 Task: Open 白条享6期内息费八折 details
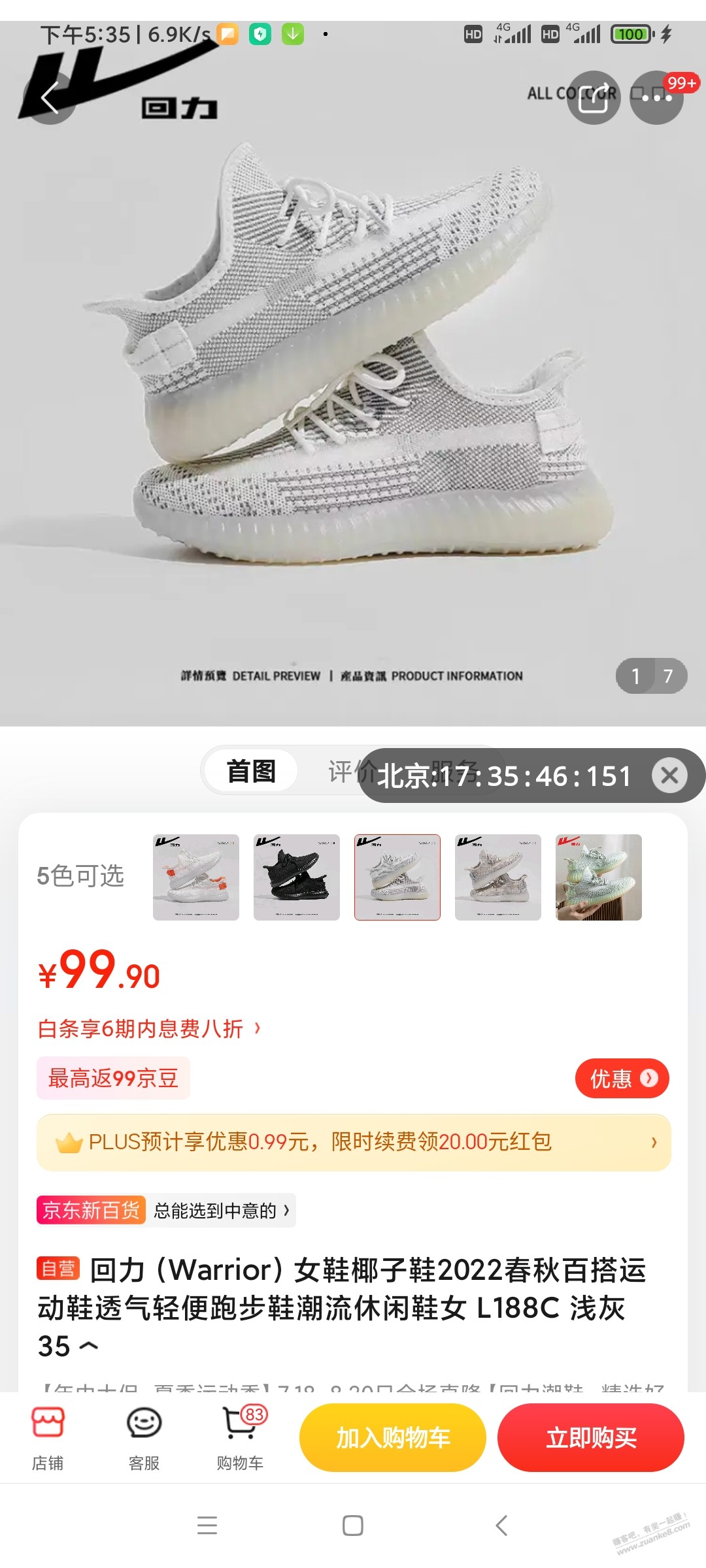149,1029
